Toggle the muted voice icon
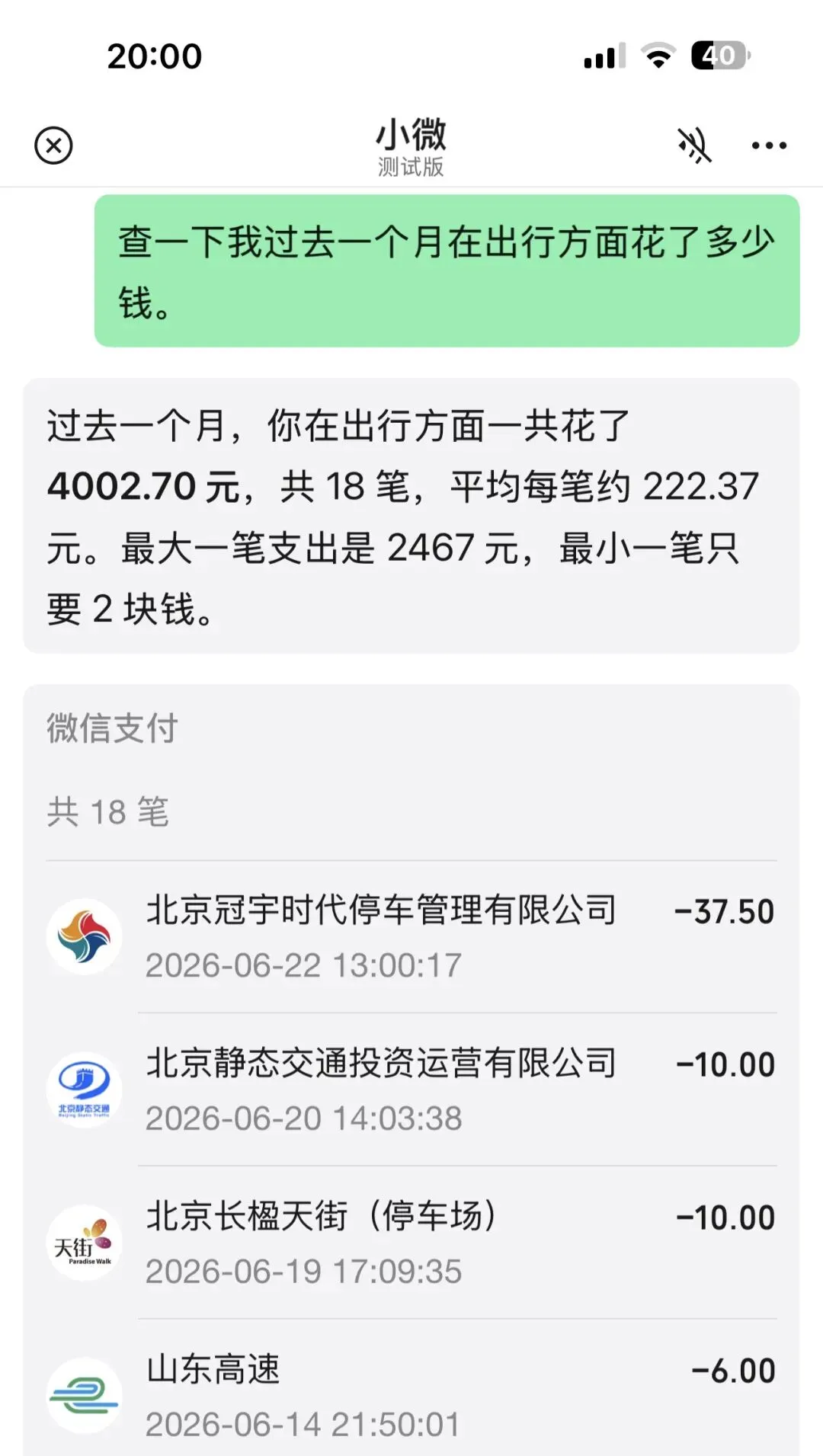 694,145
